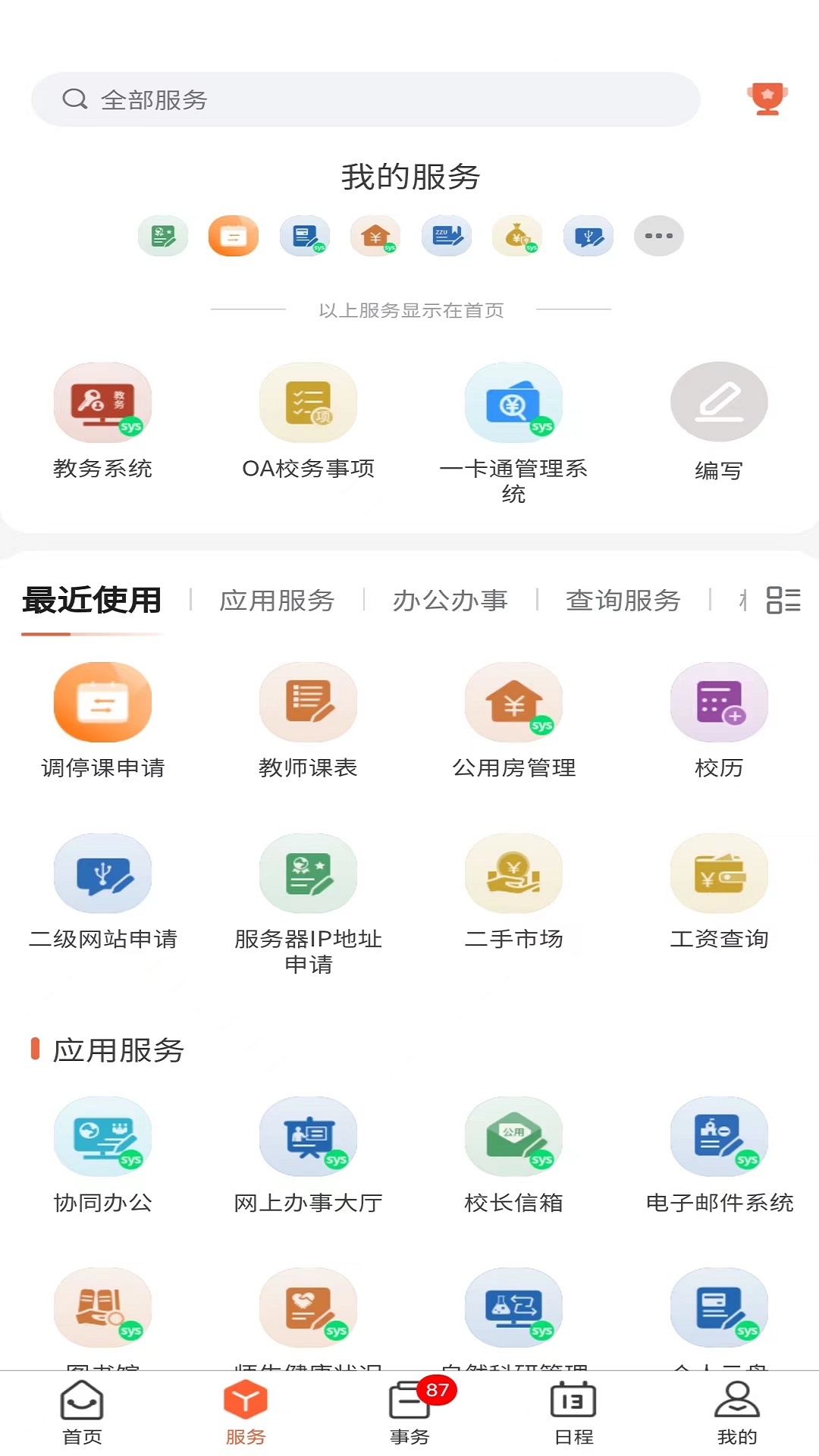Open the trophy icon beside search
The height and width of the screenshot is (1456, 819).
pos(767,99)
